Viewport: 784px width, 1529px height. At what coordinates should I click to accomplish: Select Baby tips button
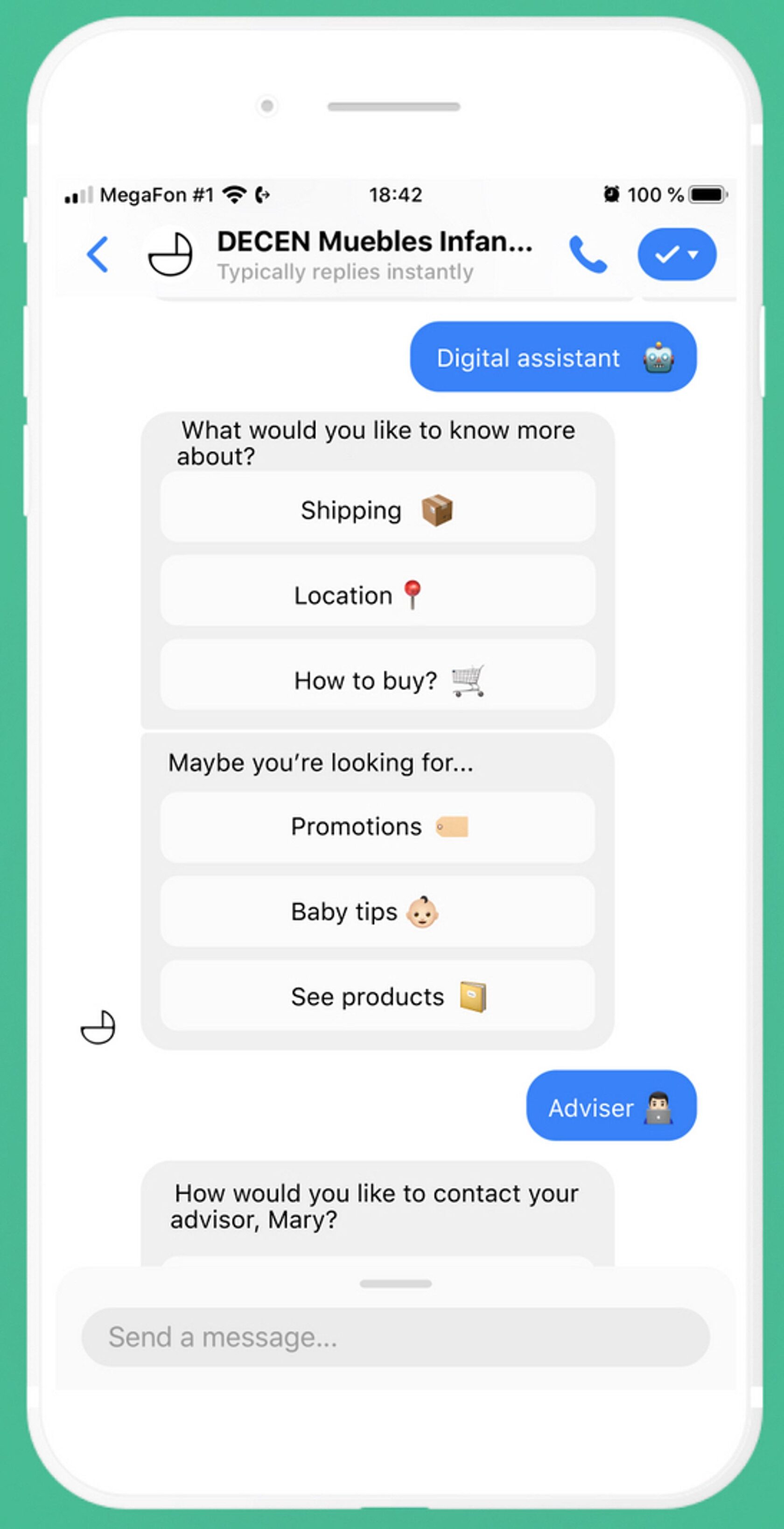coord(378,911)
